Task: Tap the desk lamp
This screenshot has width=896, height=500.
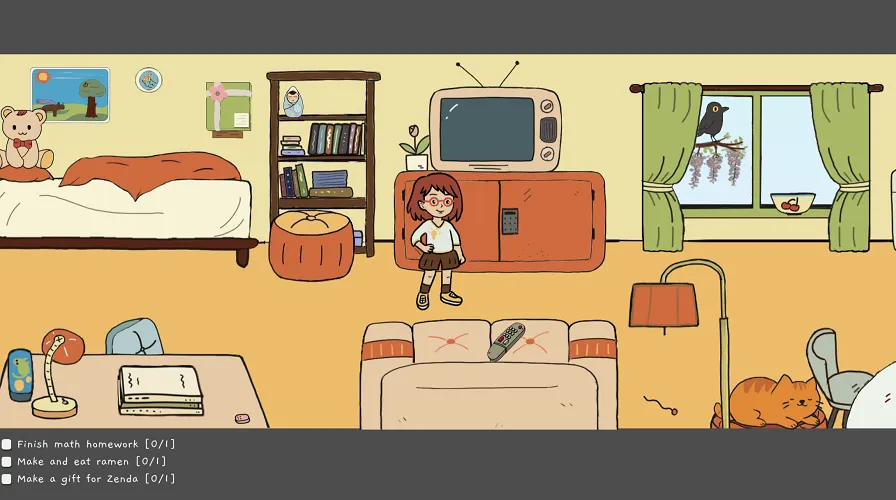Action: 58,372
